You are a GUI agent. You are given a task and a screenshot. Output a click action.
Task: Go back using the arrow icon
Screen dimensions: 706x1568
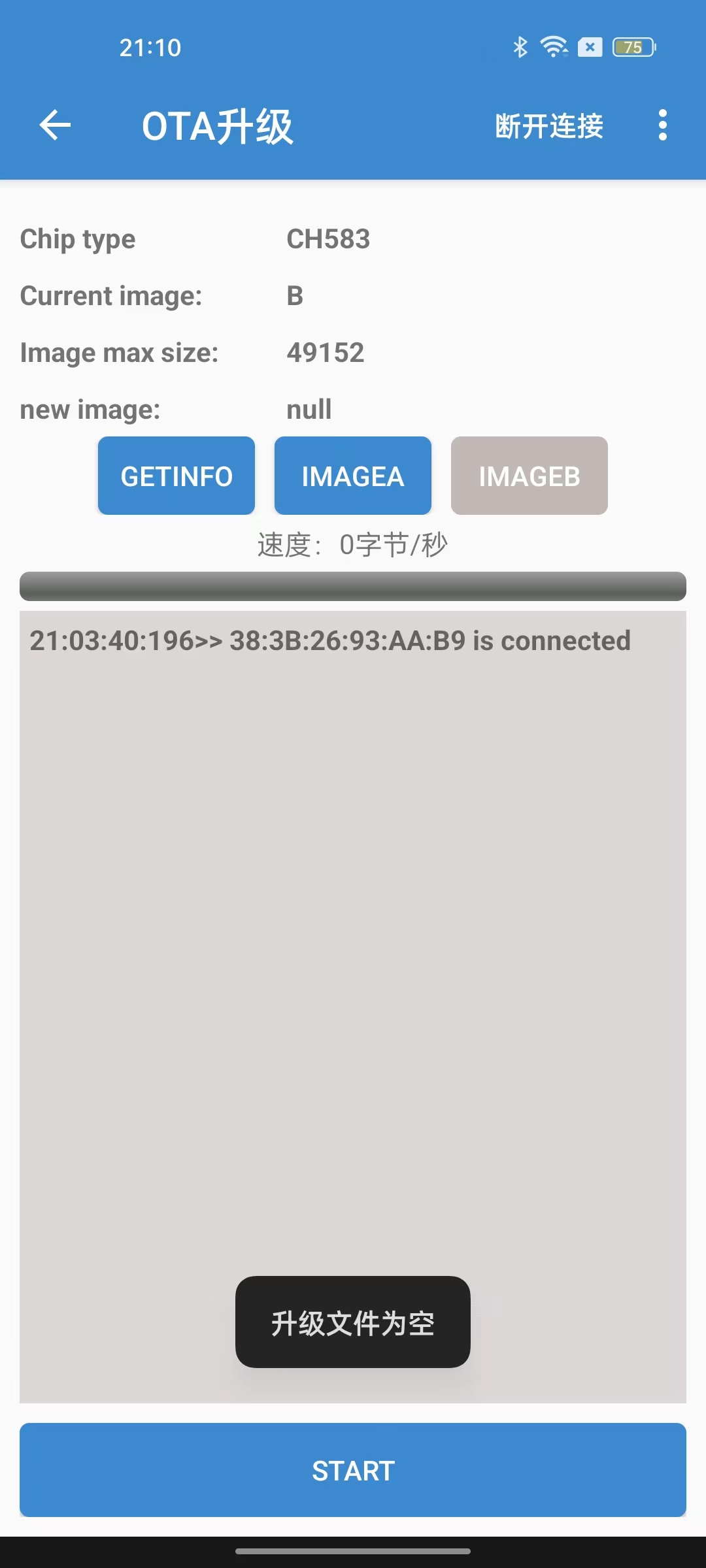55,125
